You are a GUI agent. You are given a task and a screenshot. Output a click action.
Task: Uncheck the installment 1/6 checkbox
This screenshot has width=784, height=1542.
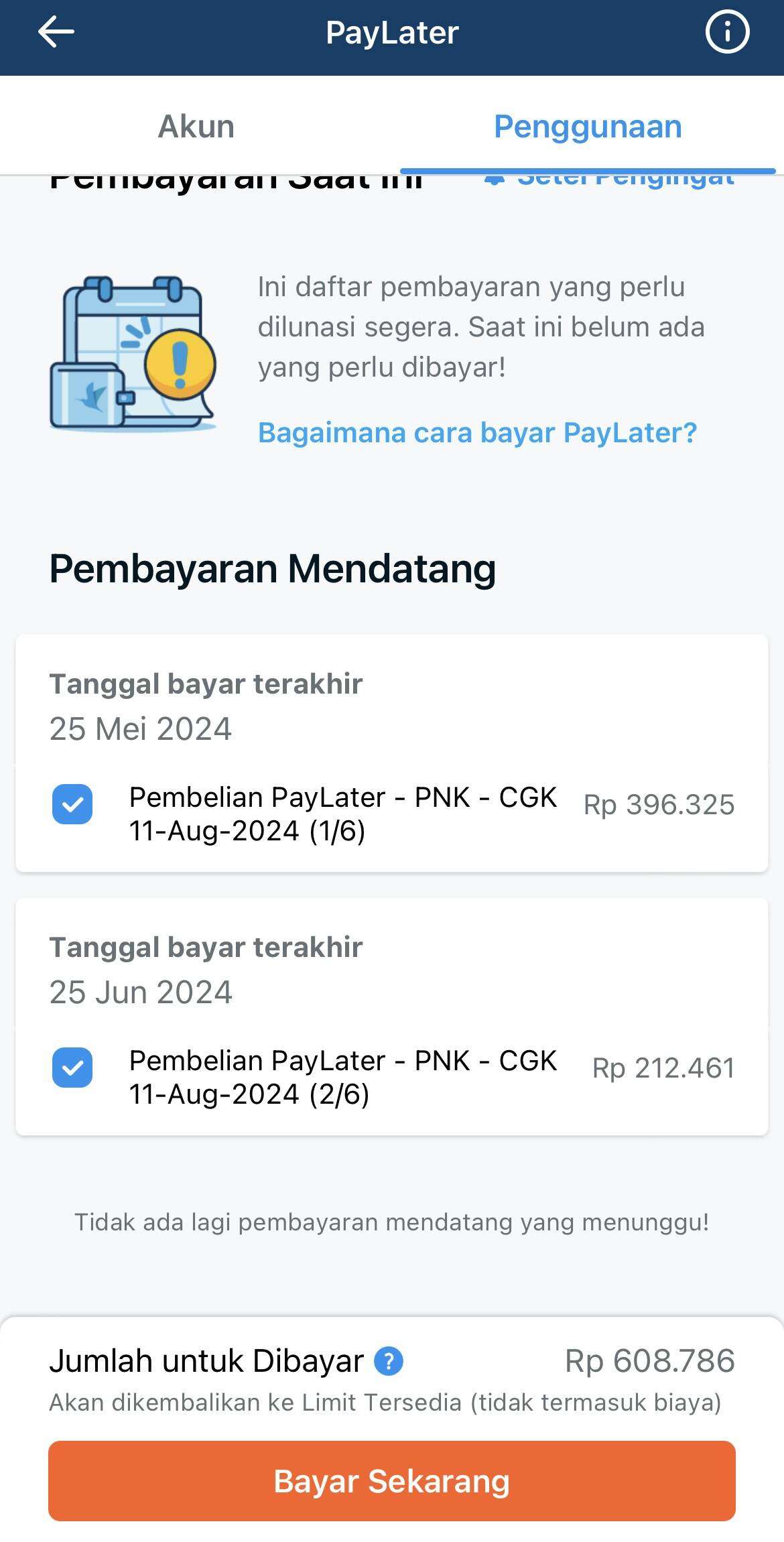[72, 804]
